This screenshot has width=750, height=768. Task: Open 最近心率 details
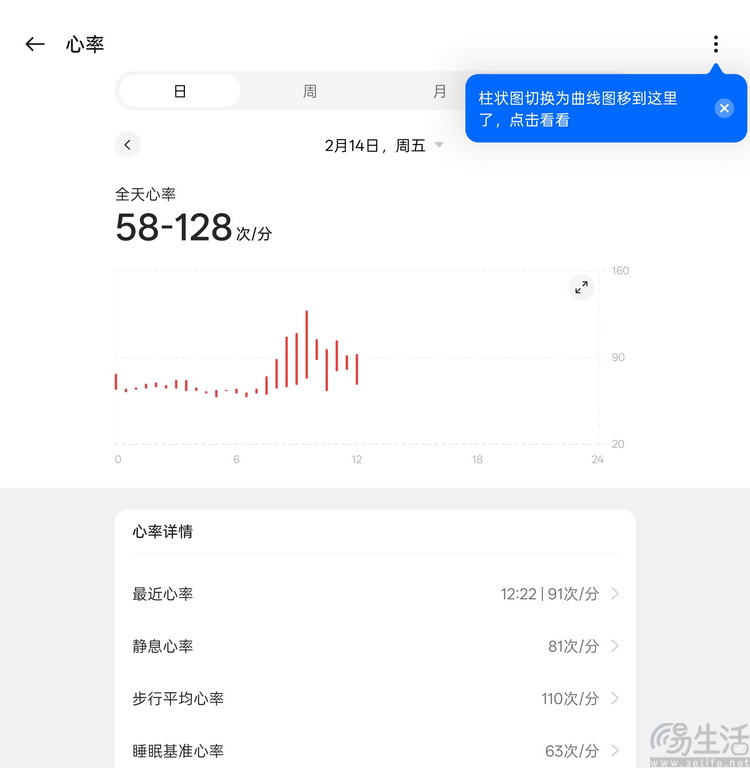pyautogui.click(x=375, y=594)
